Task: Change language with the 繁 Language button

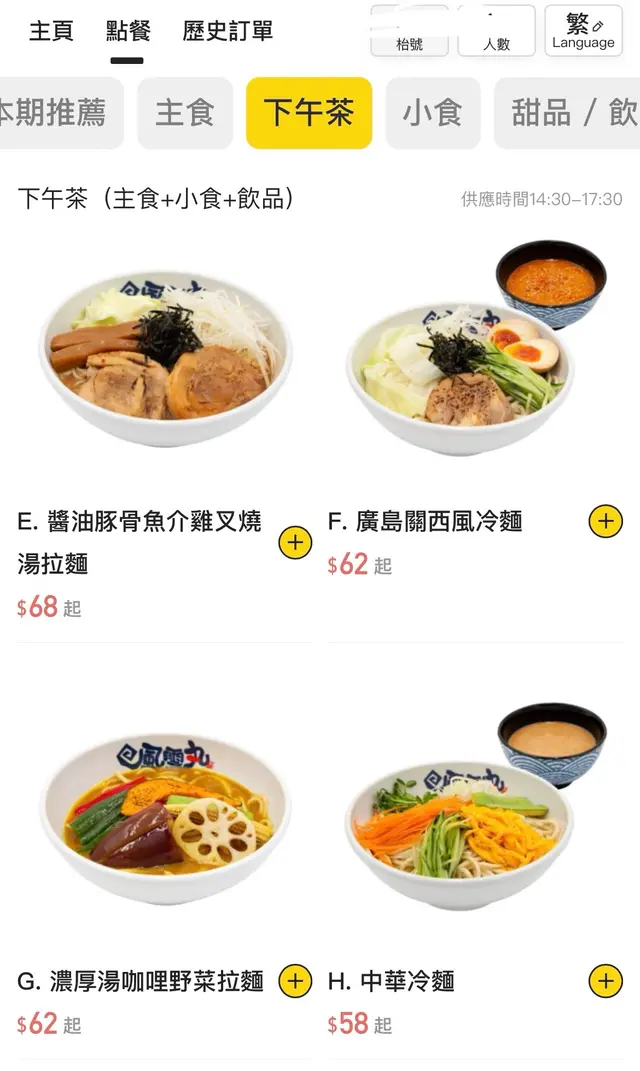Action: point(583,31)
